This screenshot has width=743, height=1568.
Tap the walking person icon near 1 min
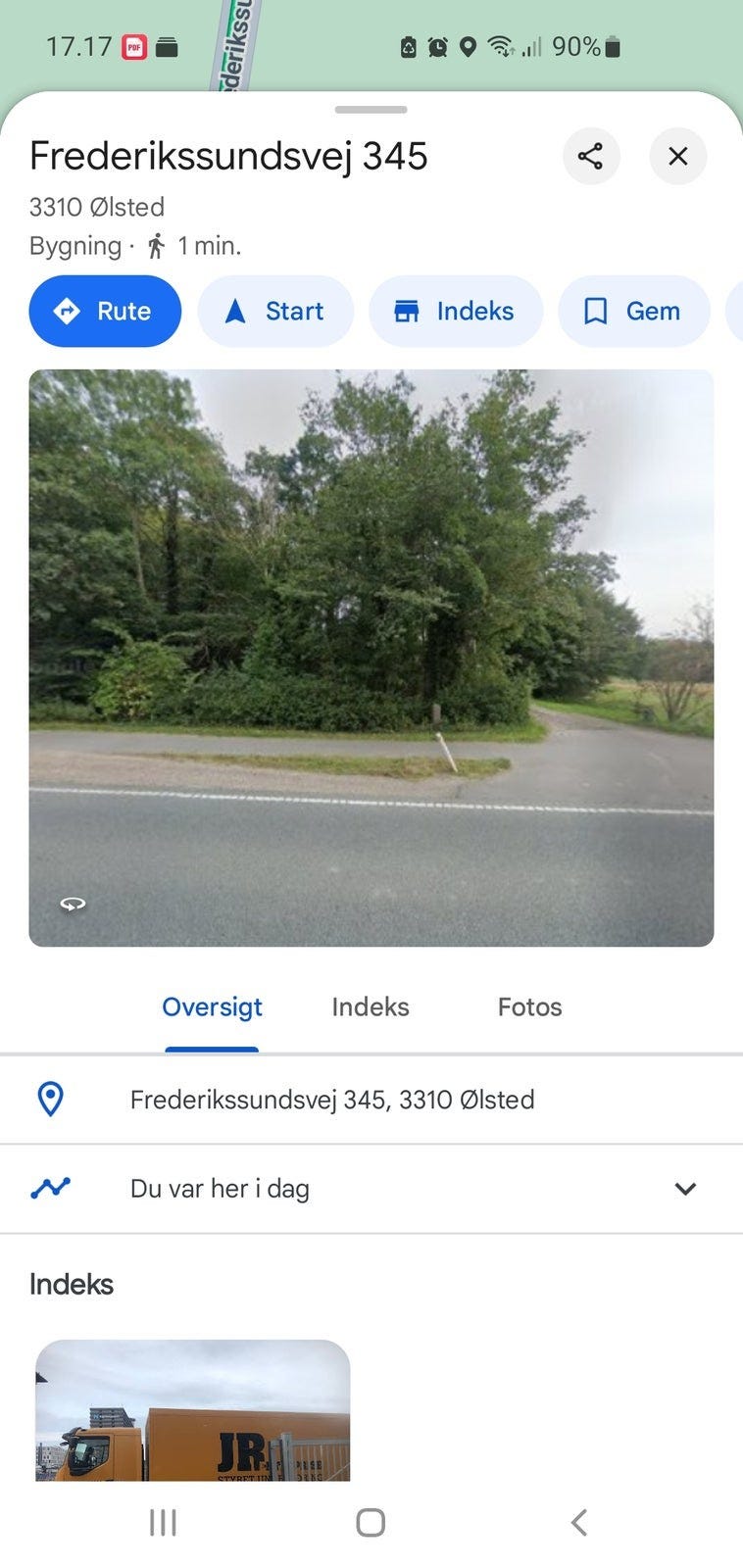155,245
